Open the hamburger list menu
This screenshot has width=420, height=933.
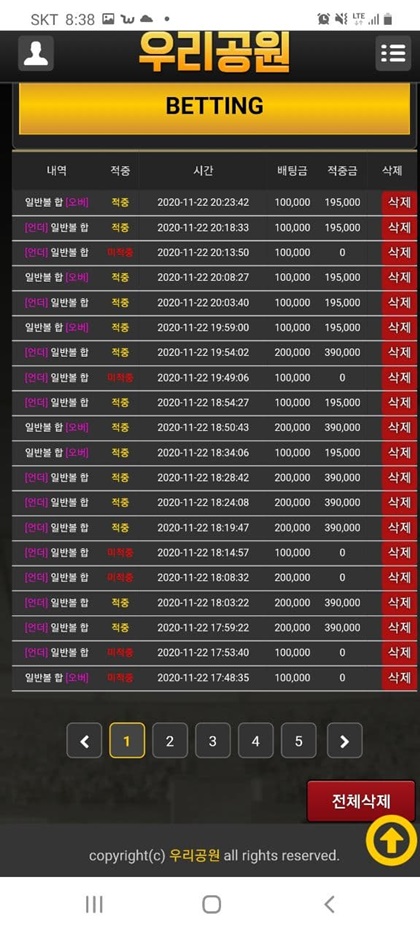tap(393, 53)
